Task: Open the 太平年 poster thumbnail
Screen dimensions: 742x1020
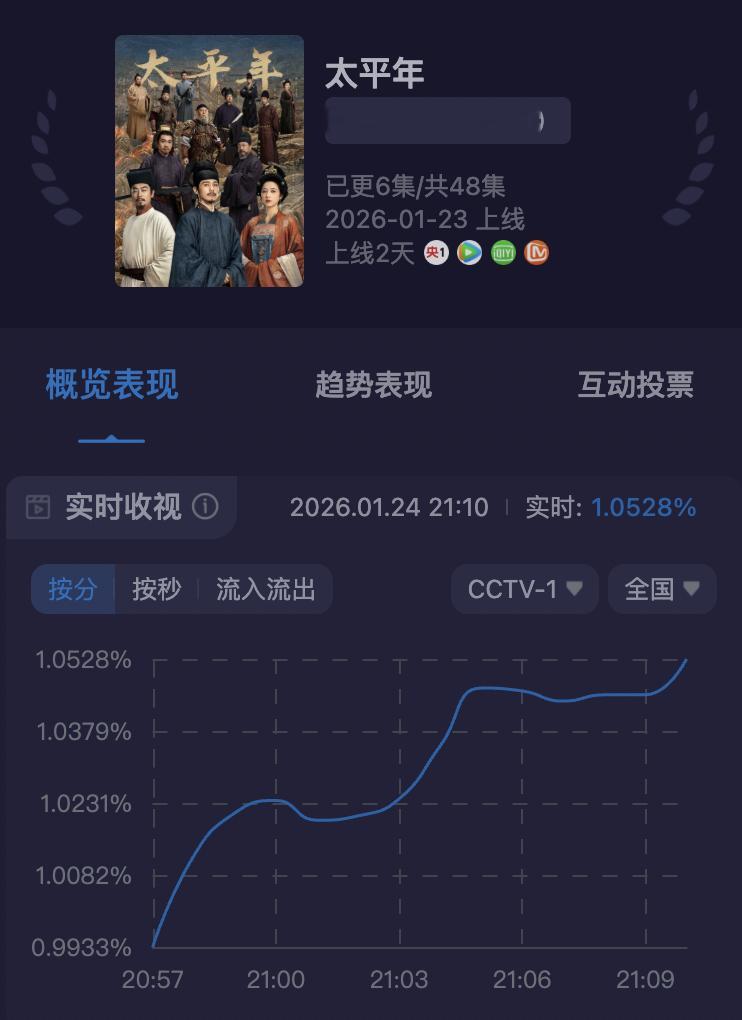Action: click(208, 160)
